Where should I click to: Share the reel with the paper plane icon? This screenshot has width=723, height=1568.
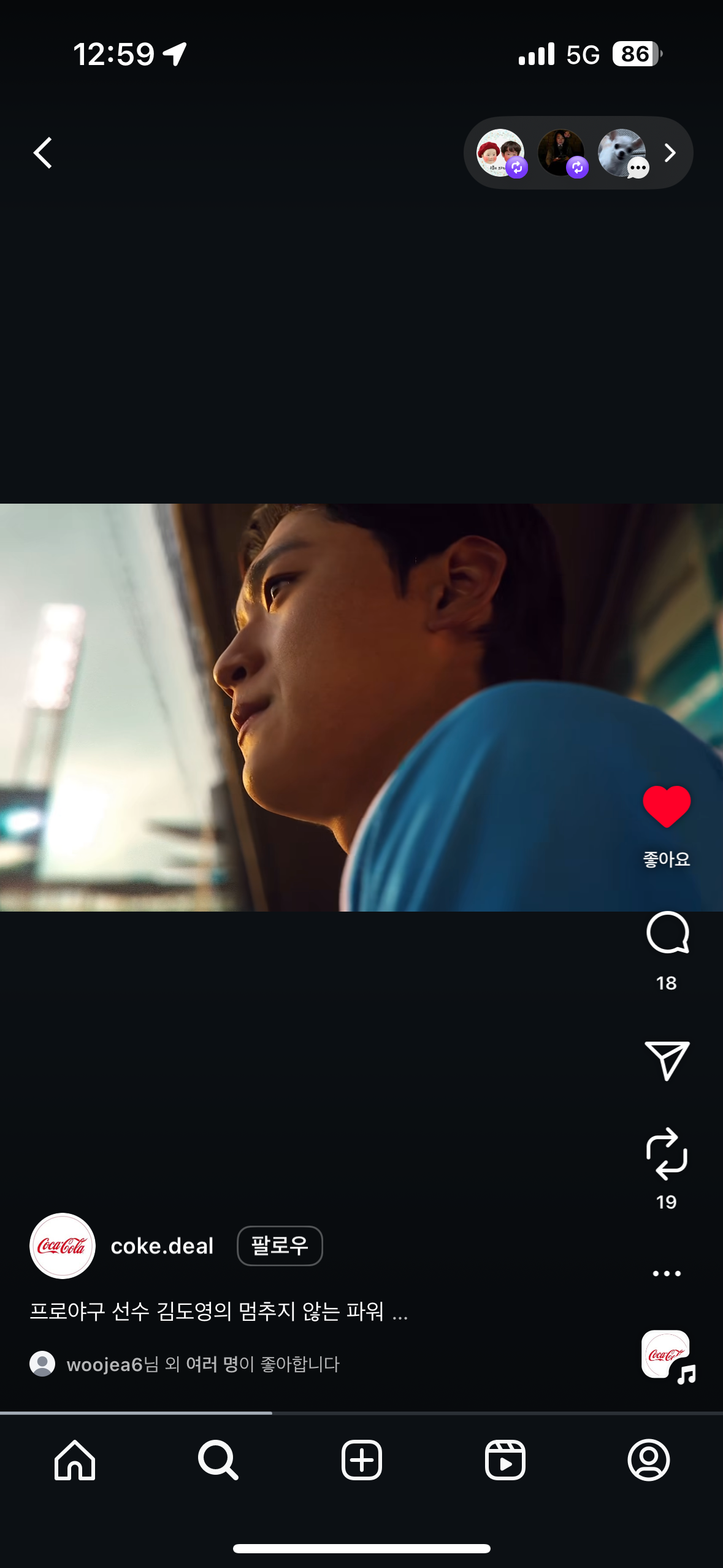(x=667, y=1060)
